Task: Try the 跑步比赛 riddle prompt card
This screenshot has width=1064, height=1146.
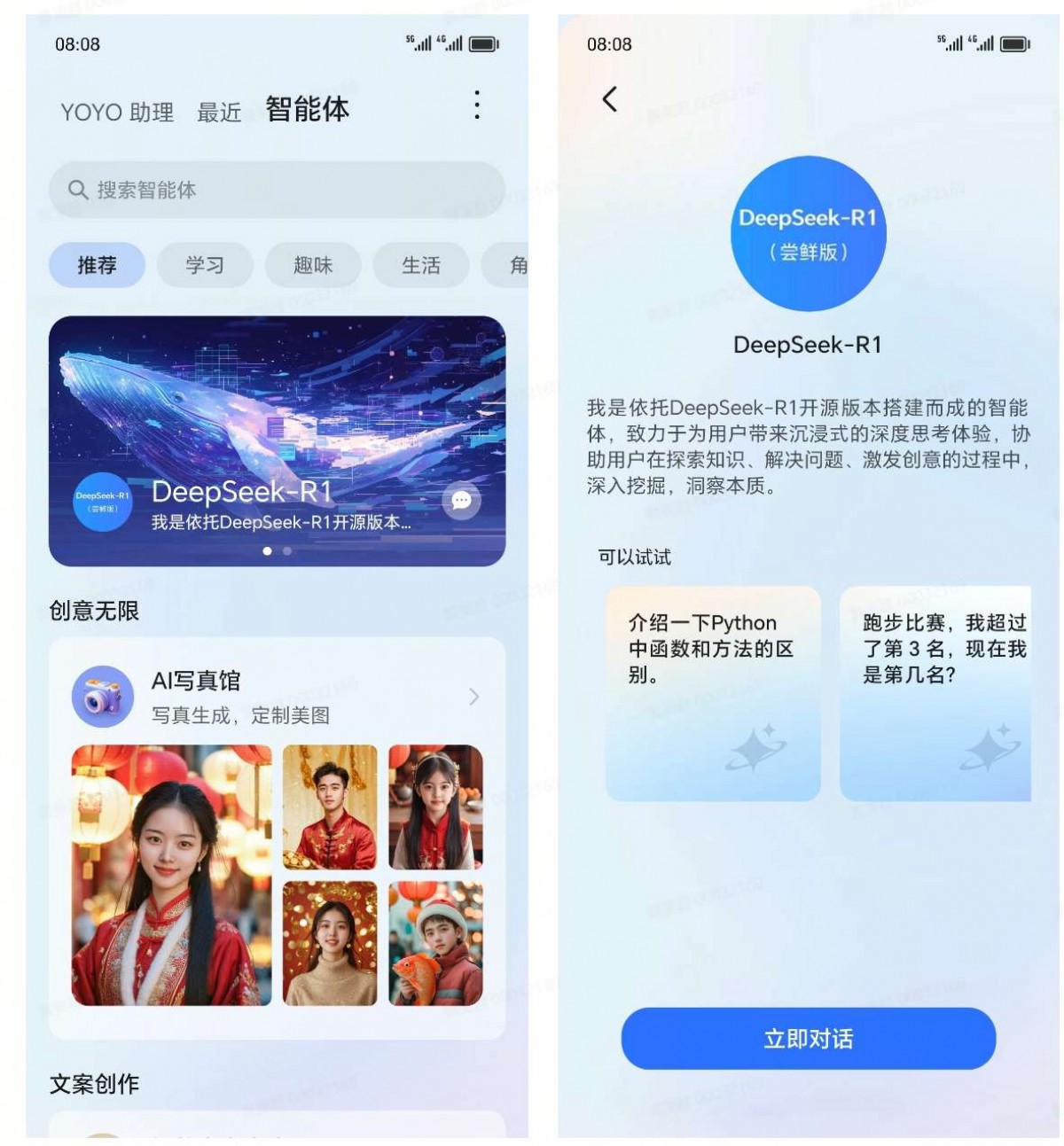Action: [935, 693]
